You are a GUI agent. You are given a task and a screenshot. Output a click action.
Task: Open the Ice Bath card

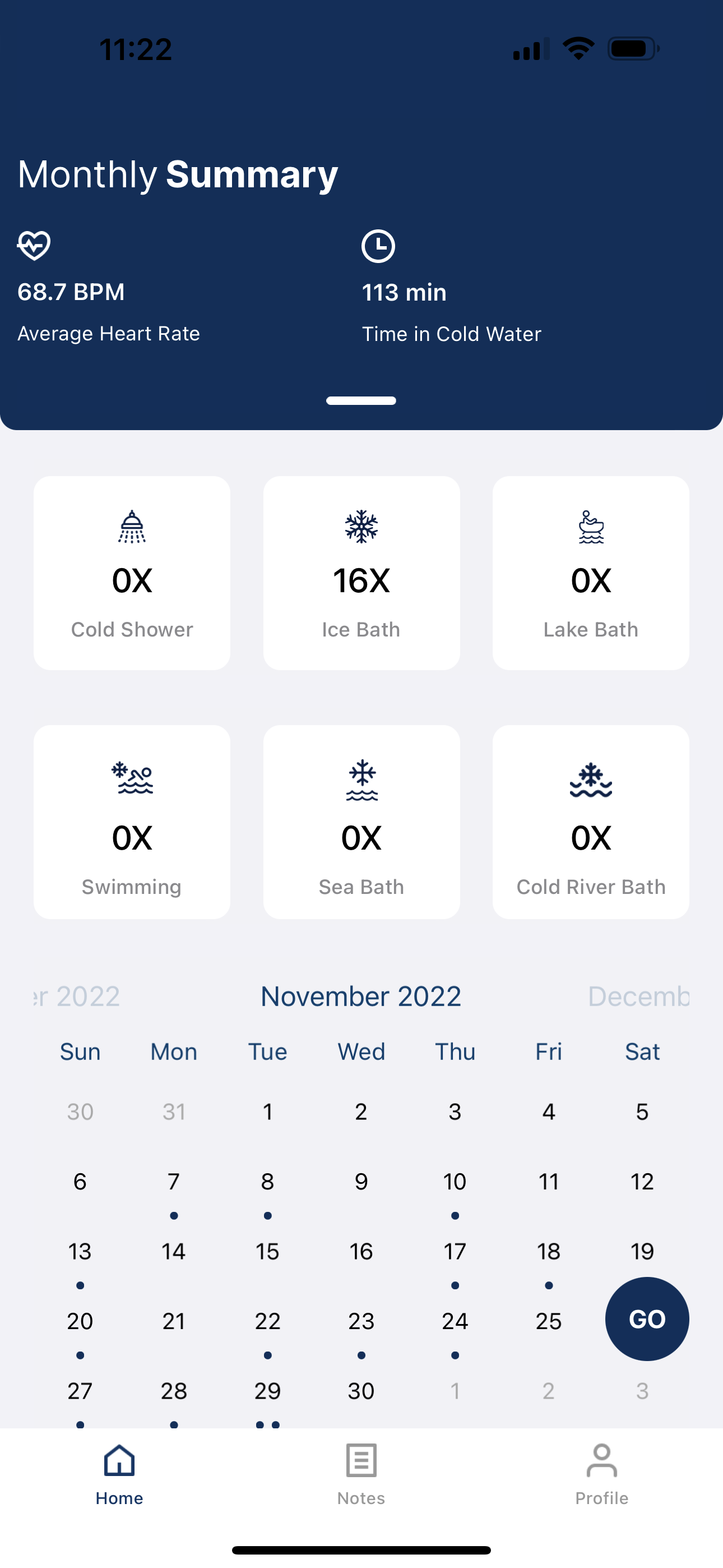pyautogui.click(x=361, y=573)
